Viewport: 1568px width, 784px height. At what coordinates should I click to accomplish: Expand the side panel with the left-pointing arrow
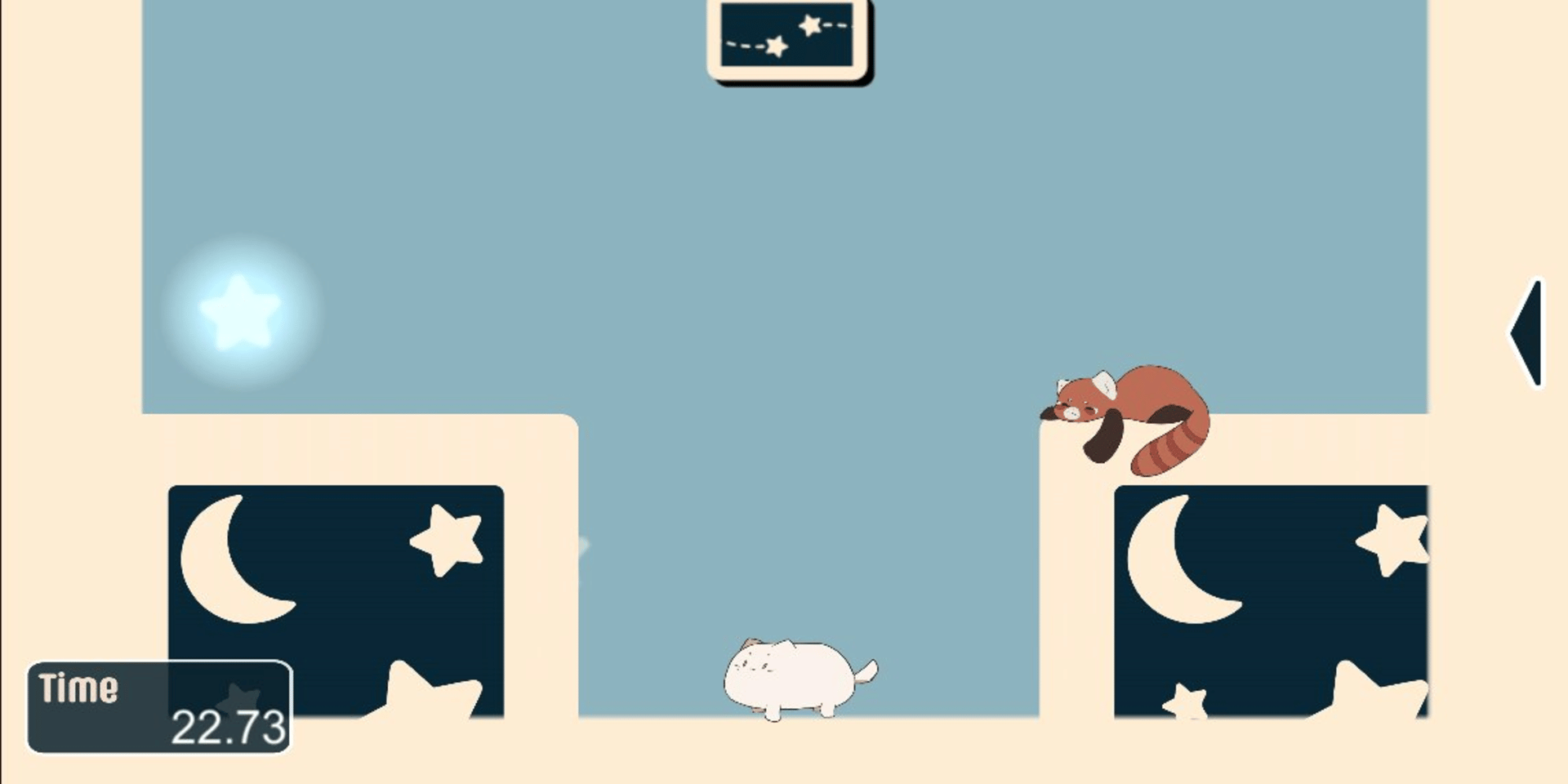point(1527,333)
